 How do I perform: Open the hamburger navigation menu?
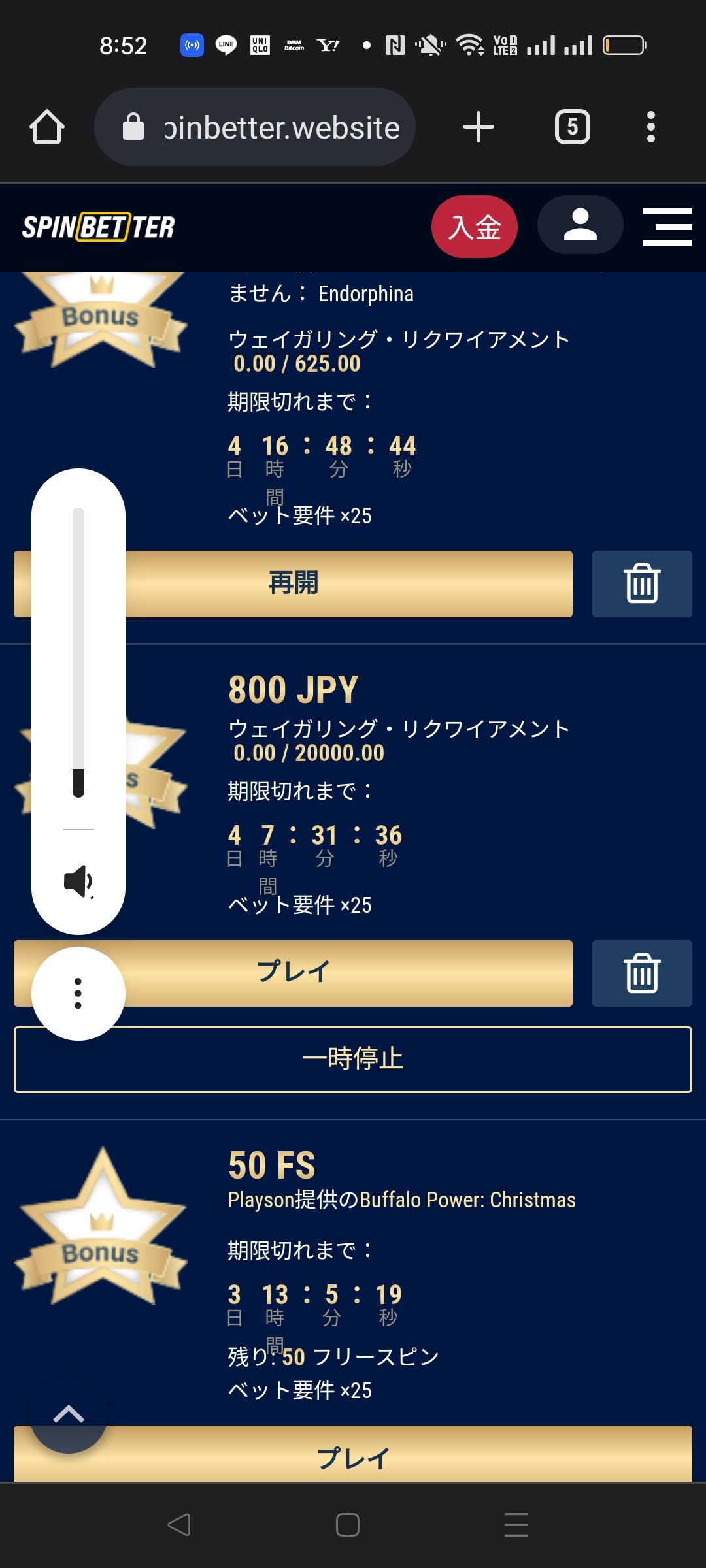coord(667,226)
